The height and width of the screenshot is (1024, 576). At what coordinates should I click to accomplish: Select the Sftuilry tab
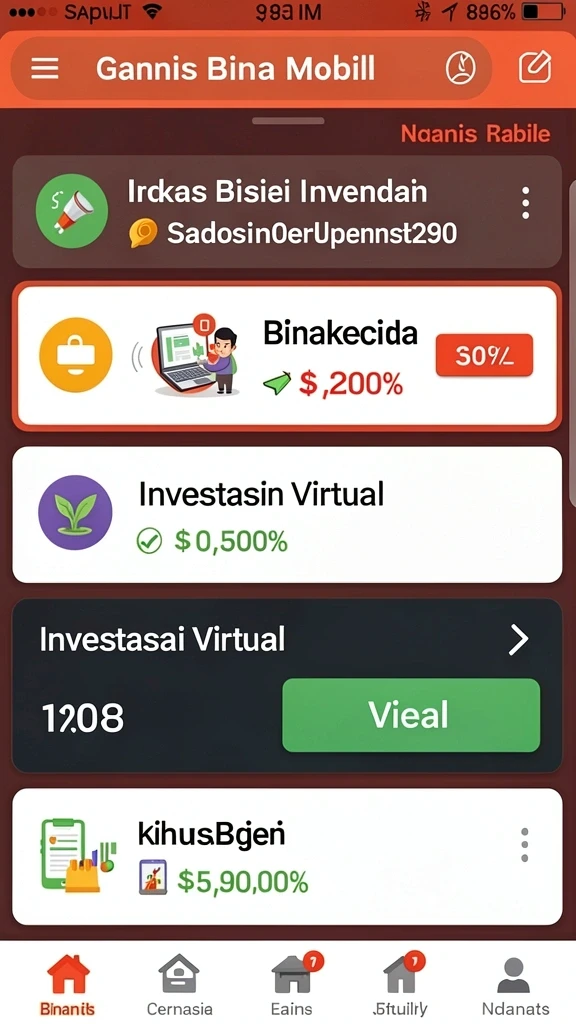point(404,985)
